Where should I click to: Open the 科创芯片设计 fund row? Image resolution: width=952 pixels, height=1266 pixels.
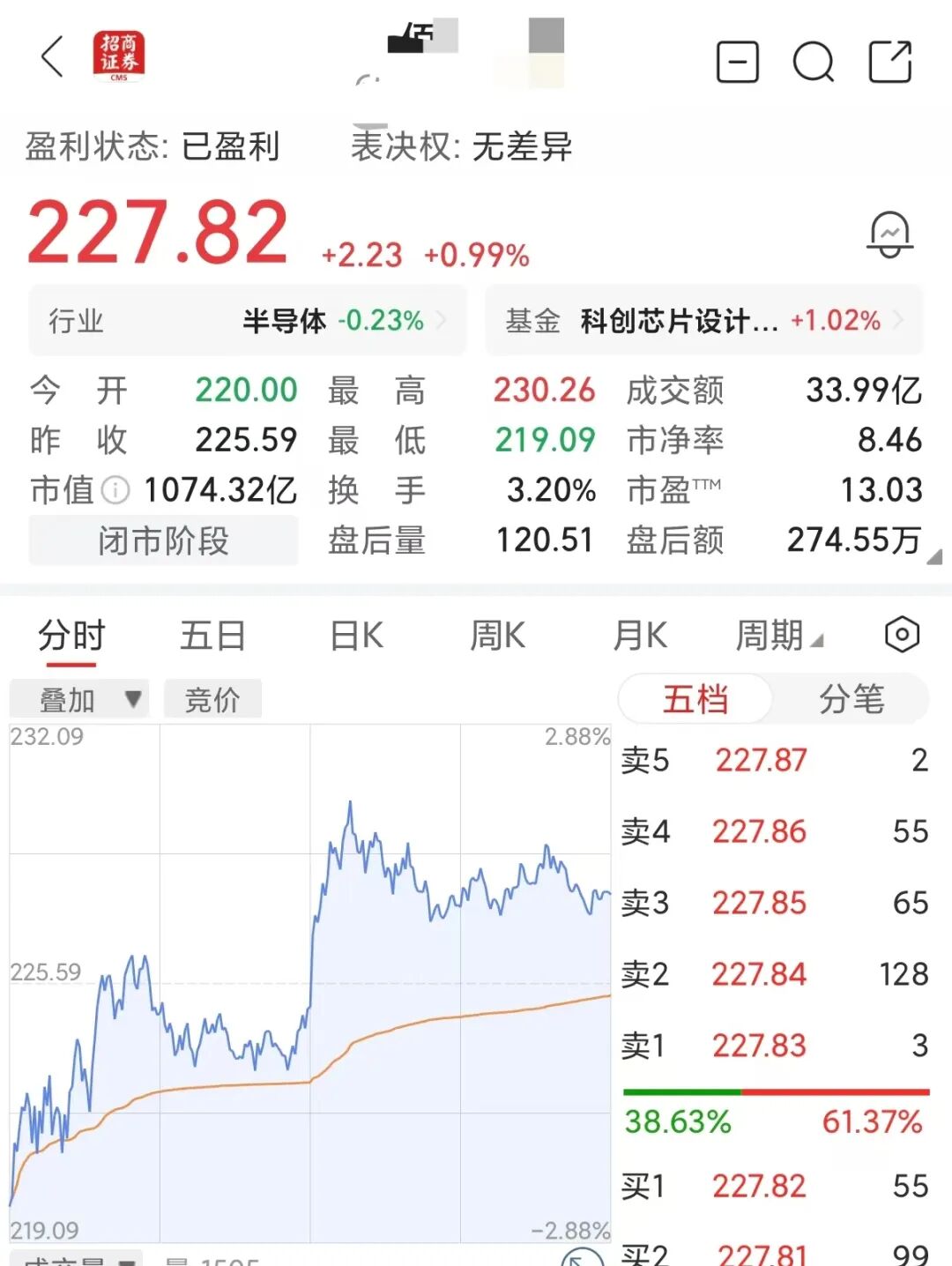[x=704, y=321]
